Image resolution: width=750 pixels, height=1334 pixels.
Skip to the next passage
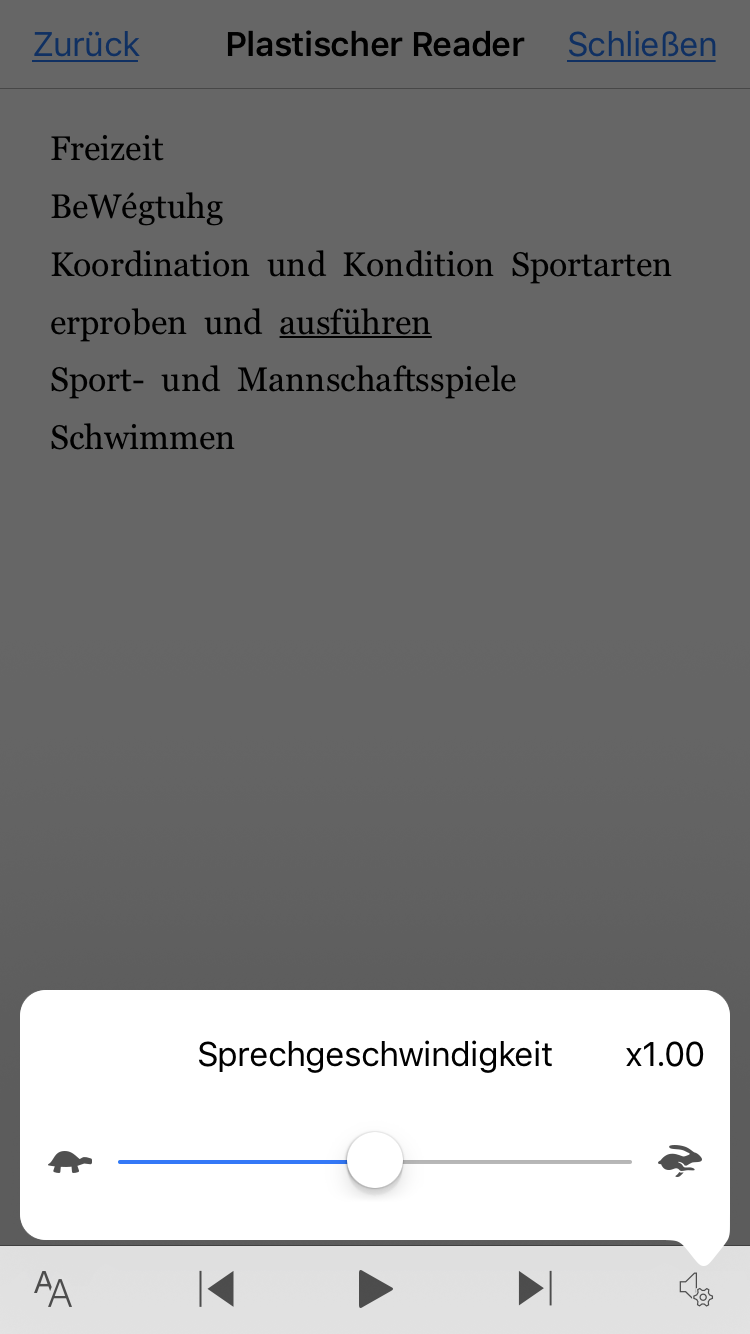coord(535,1289)
